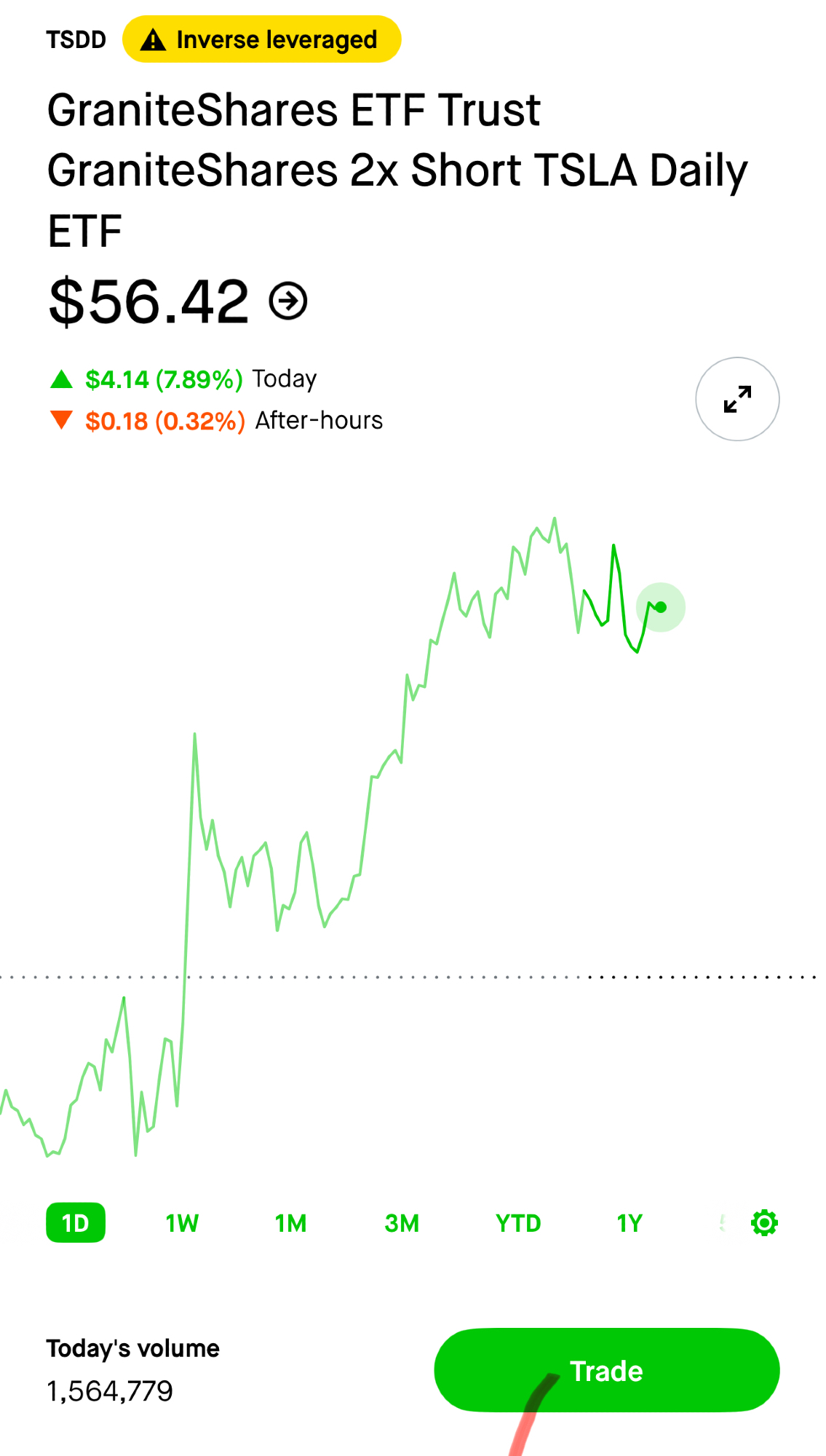Image resolution: width=826 pixels, height=1456 pixels.
Task: Expand the chart to full screen
Action: (x=737, y=399)
